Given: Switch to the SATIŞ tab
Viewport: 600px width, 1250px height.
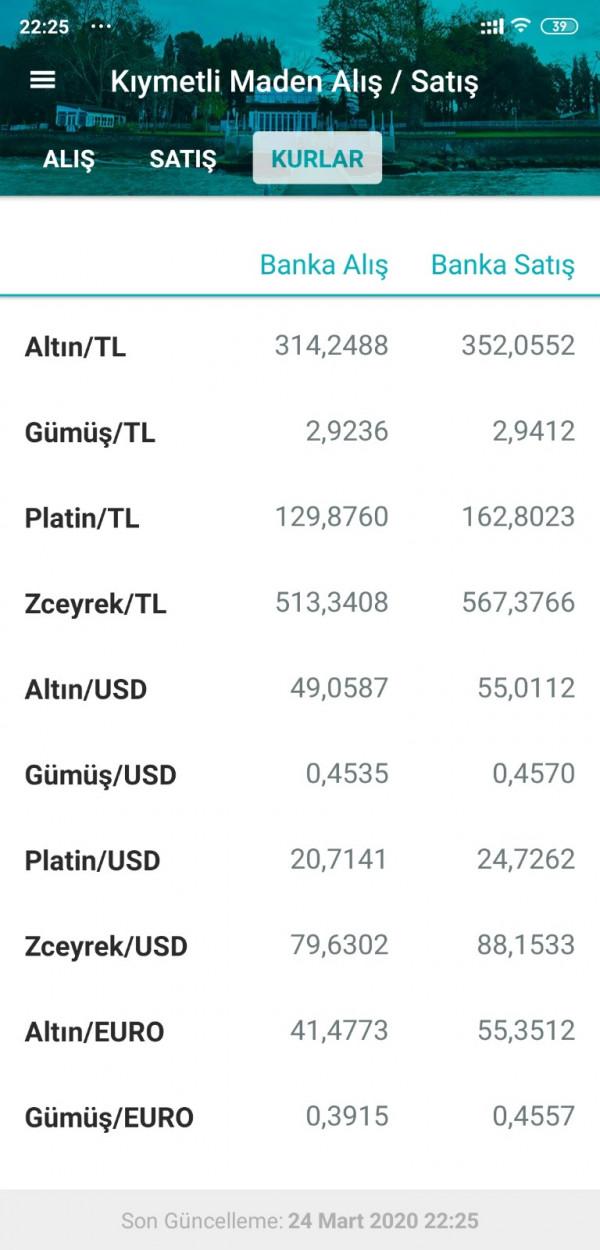Looking at the screenshot, I should pos(183,160).
